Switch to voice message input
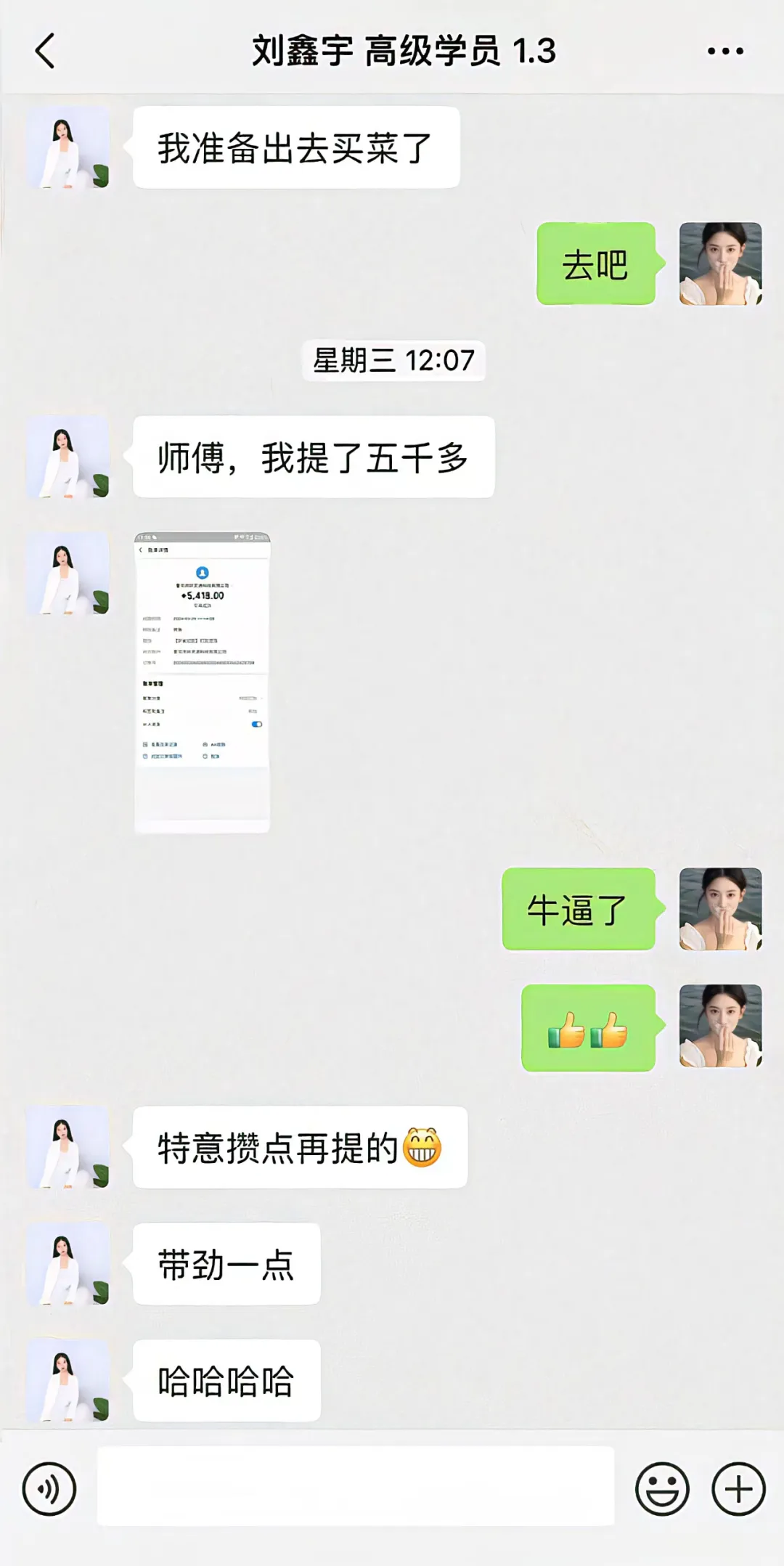 [49, 1489]
